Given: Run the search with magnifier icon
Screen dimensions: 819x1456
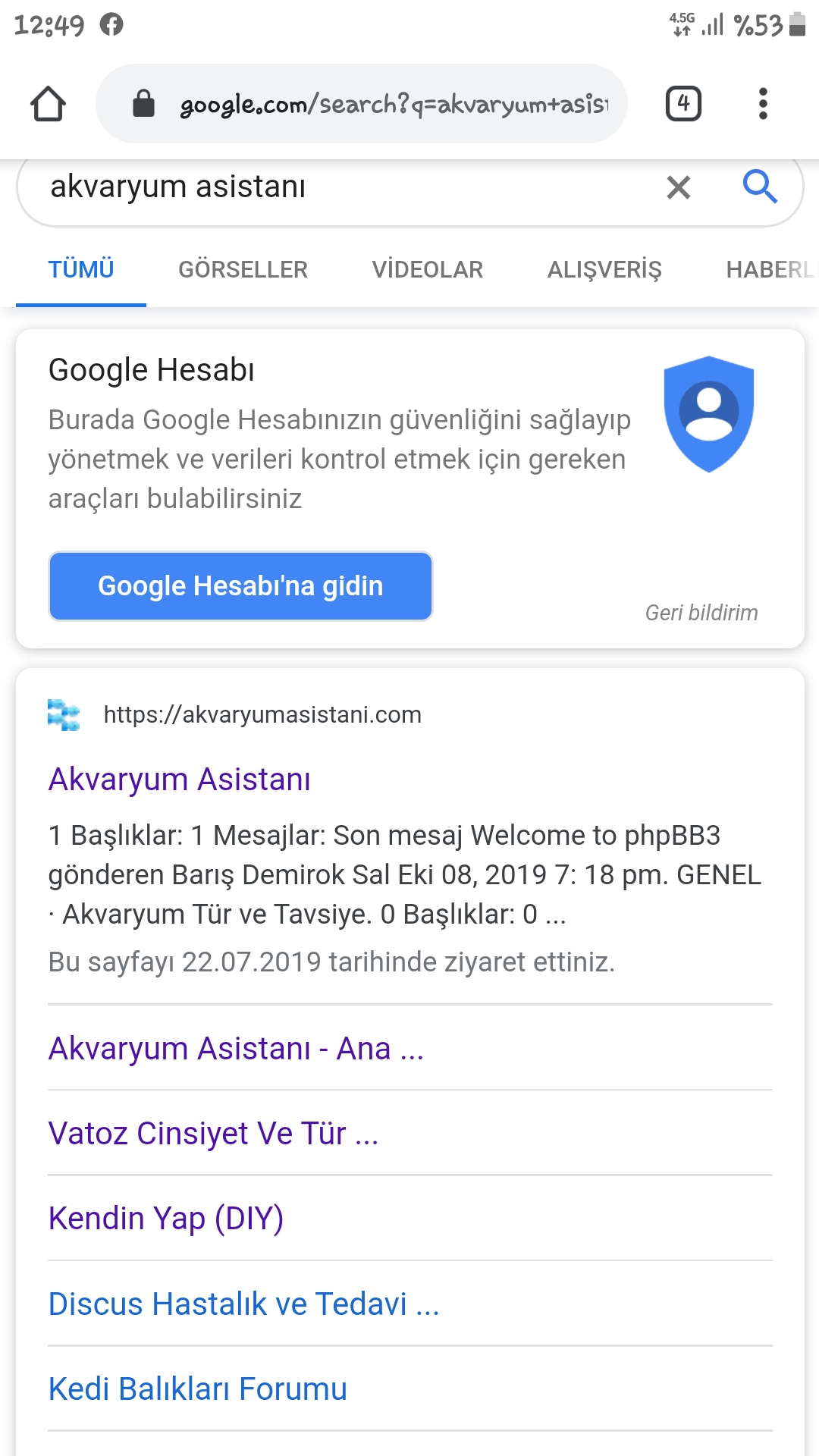Looking at the screenshot, I should [760, 187].
